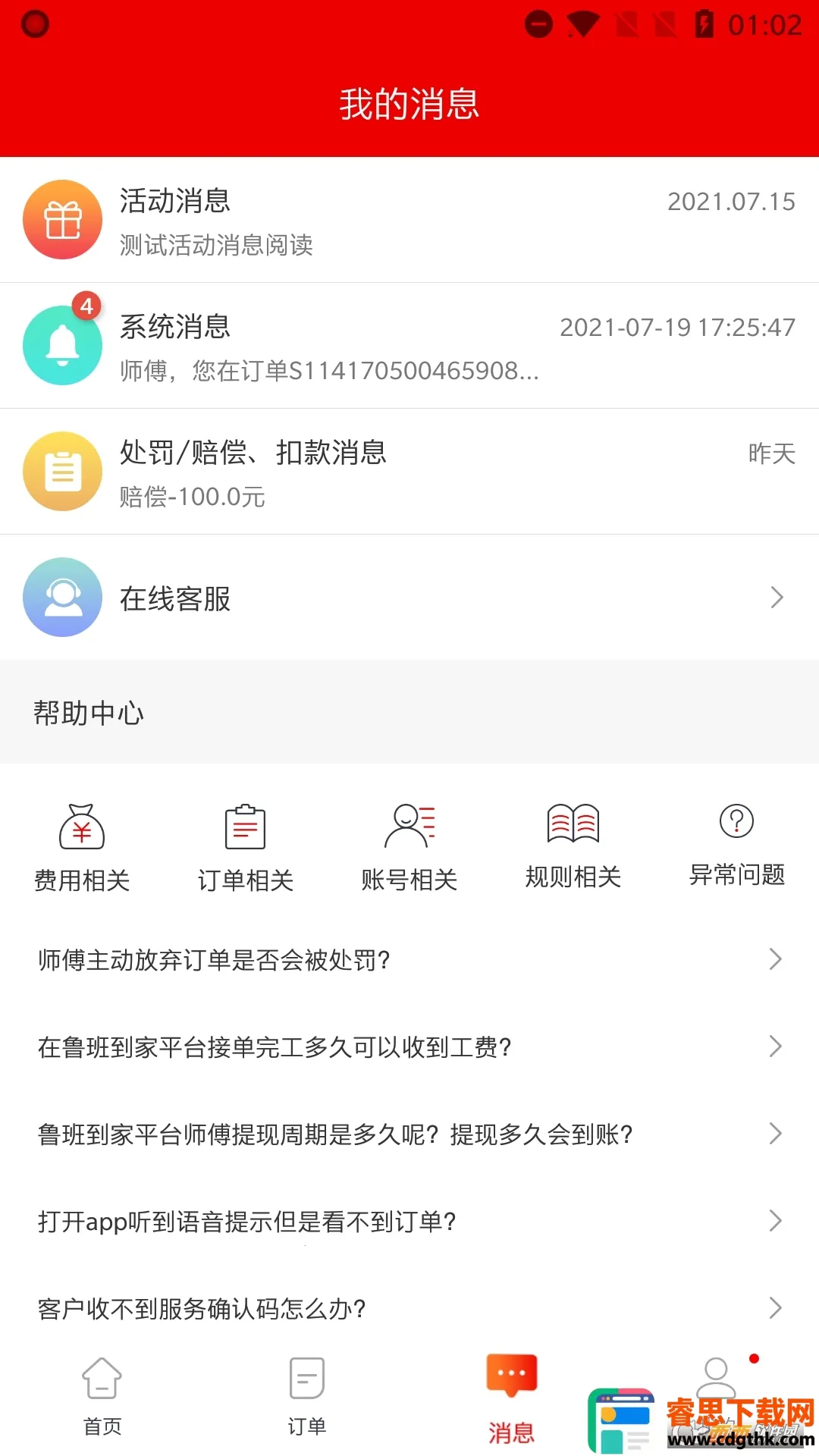The width and height of the screenshot is (819, 1456).
Task: Go to the 首页 tab
Action: (102, 1395)
